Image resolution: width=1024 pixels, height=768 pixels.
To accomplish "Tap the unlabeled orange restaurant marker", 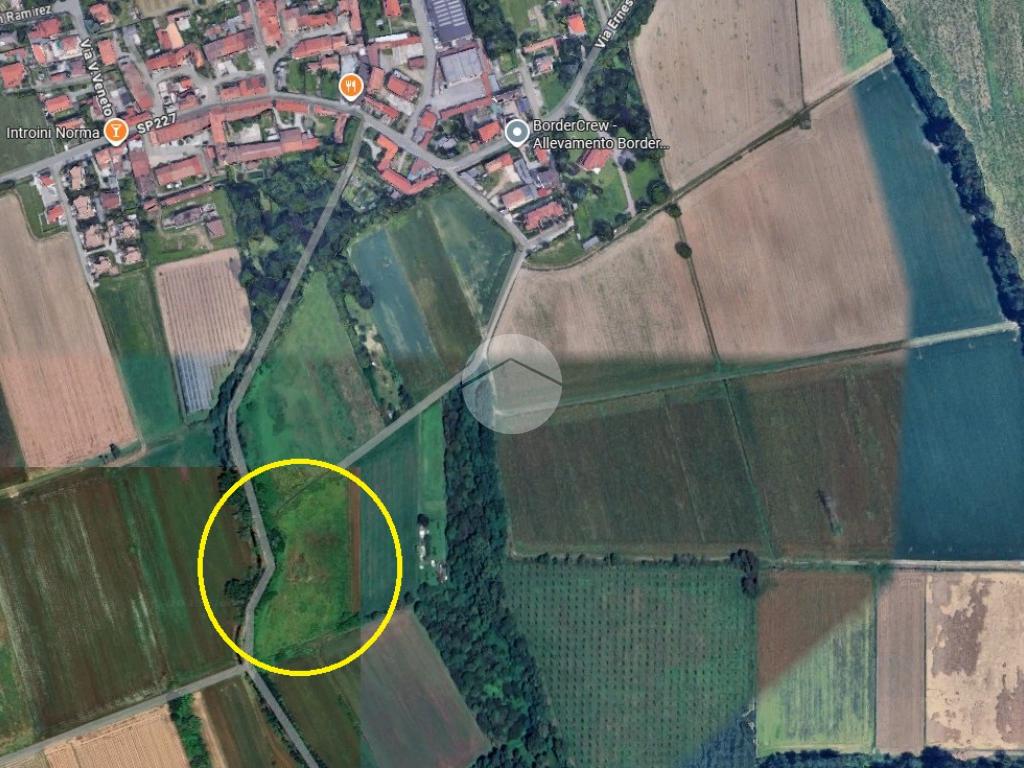I will pos(349,86).
